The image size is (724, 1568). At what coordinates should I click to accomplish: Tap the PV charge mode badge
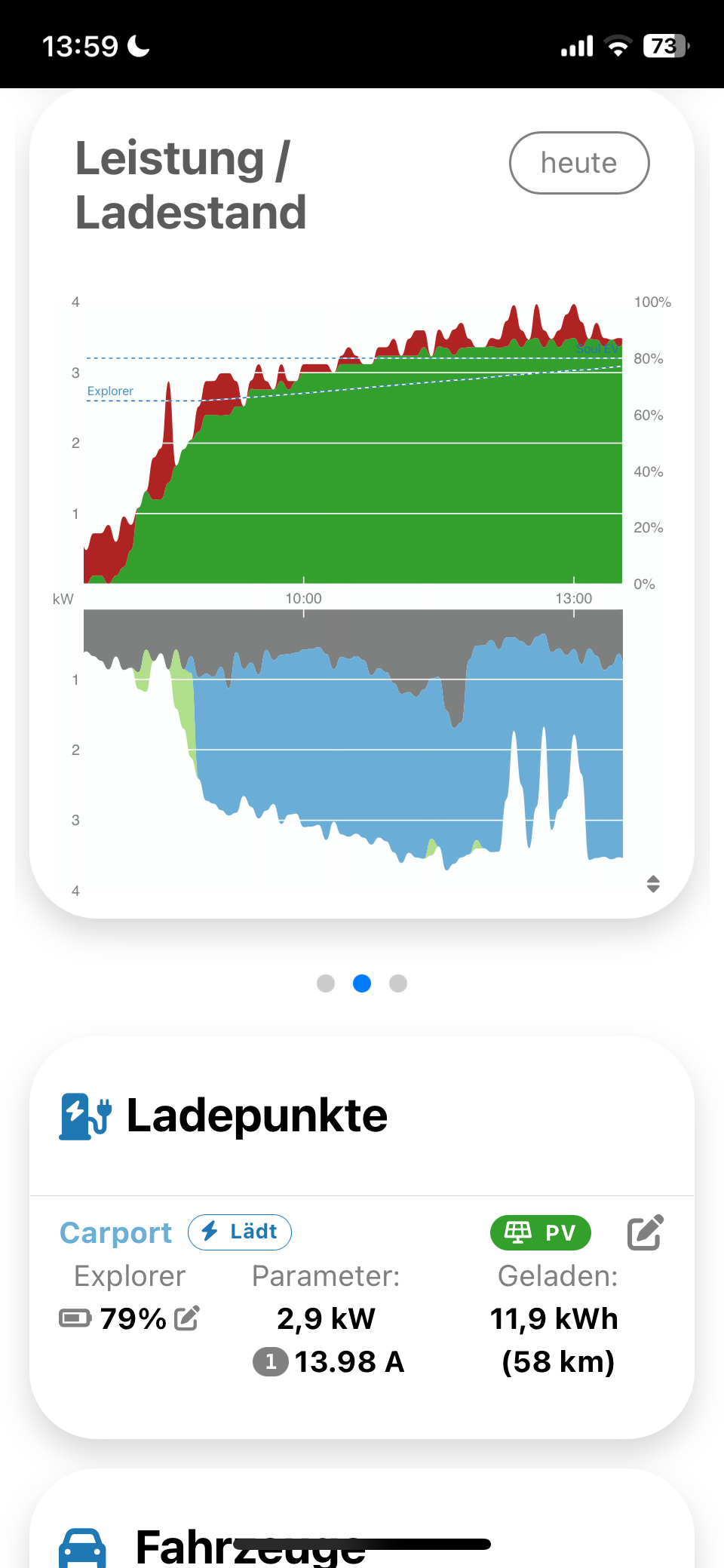coord(540,1232)
